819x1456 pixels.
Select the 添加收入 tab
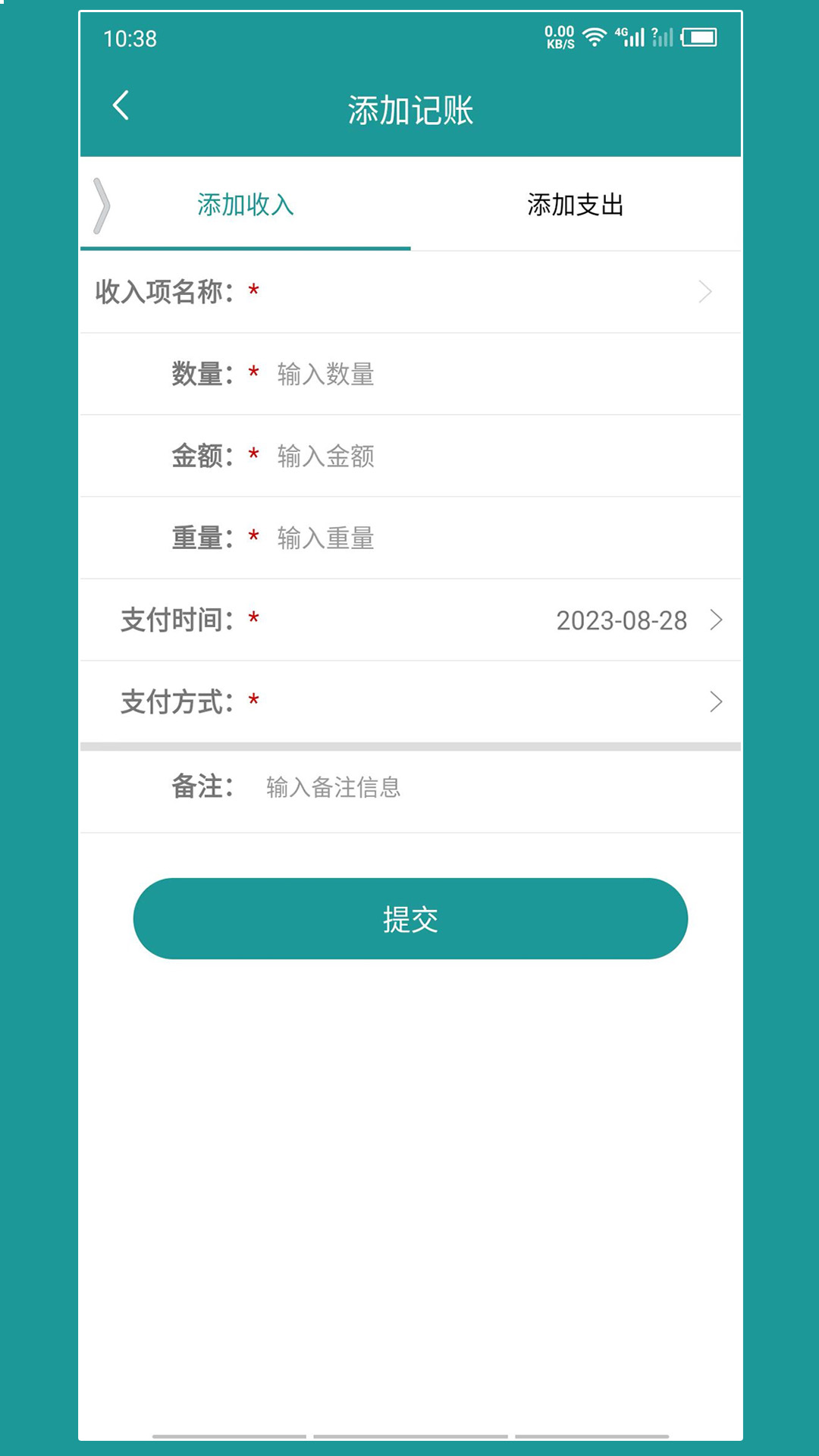tap(245, 205)
